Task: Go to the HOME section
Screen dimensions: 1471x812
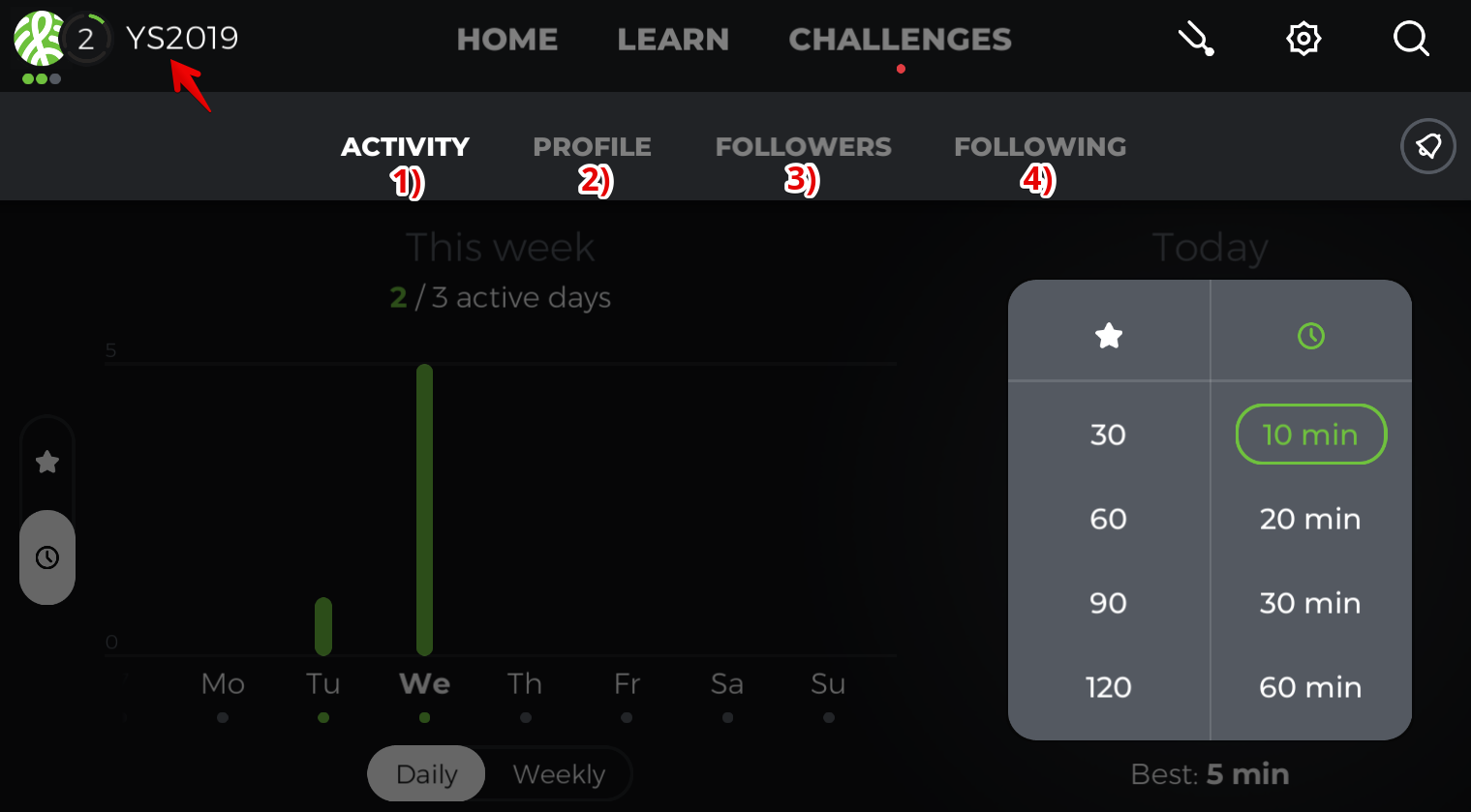Action: tap(506, 40)
